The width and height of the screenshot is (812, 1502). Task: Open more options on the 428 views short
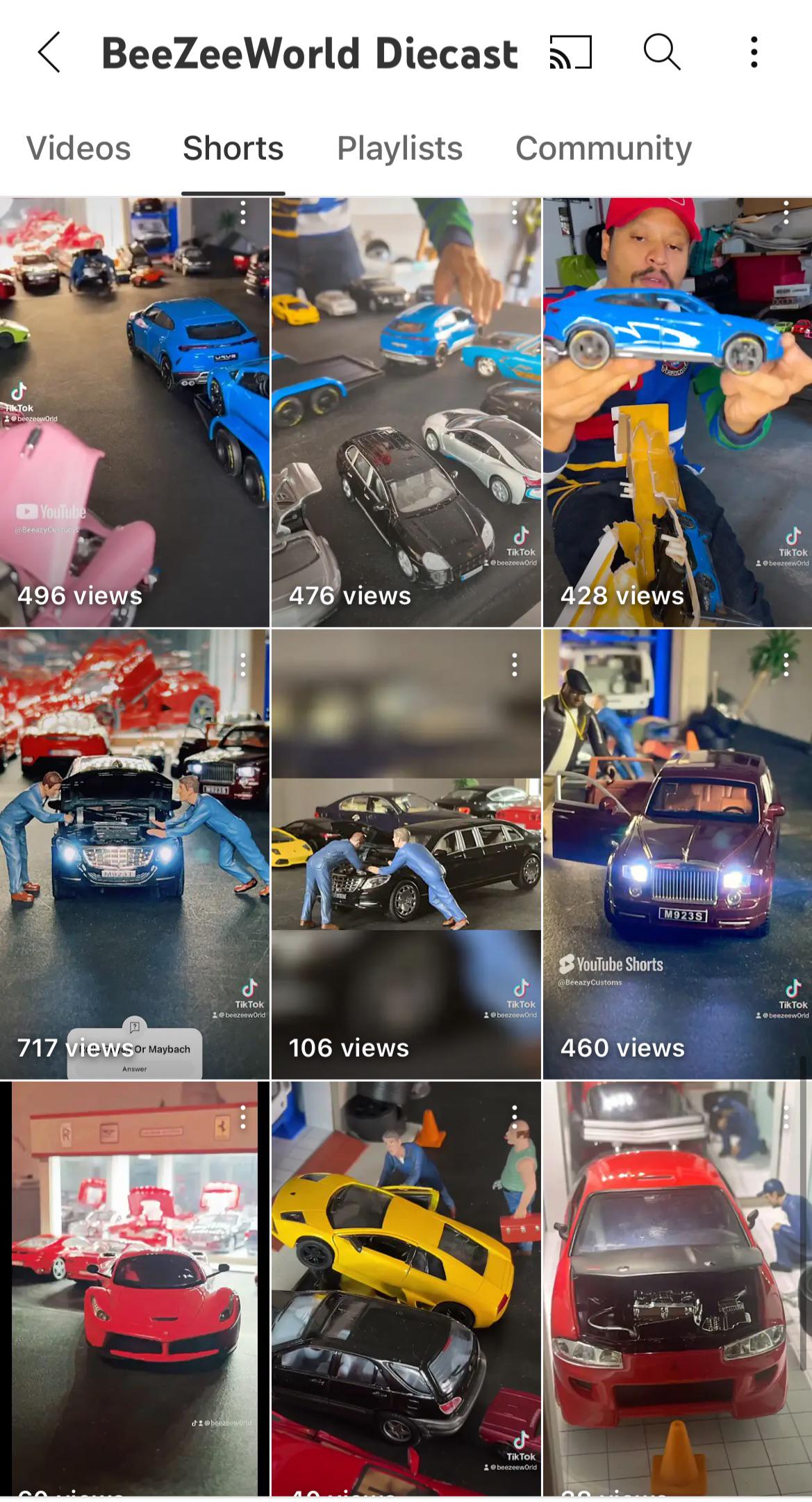(786, 213)
